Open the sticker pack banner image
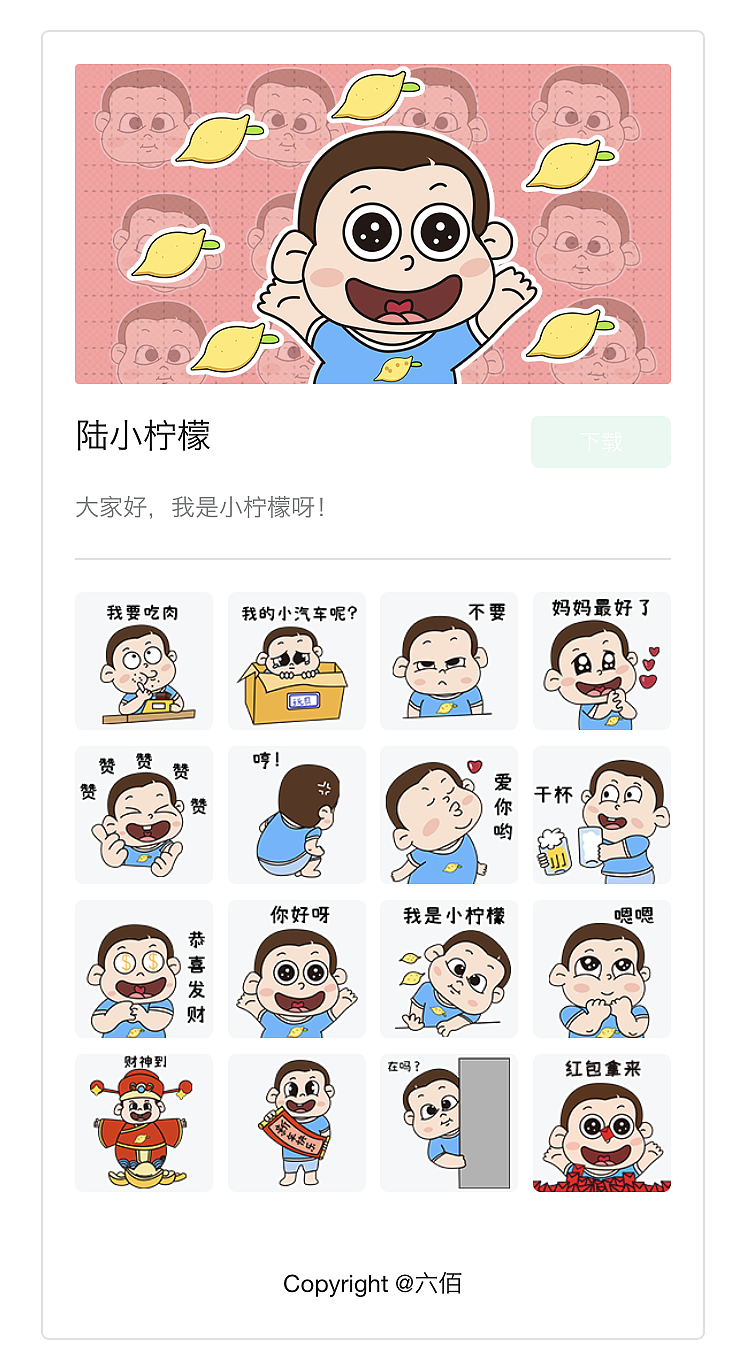Viewport: 746px width, 1362px height. [373, 223]
